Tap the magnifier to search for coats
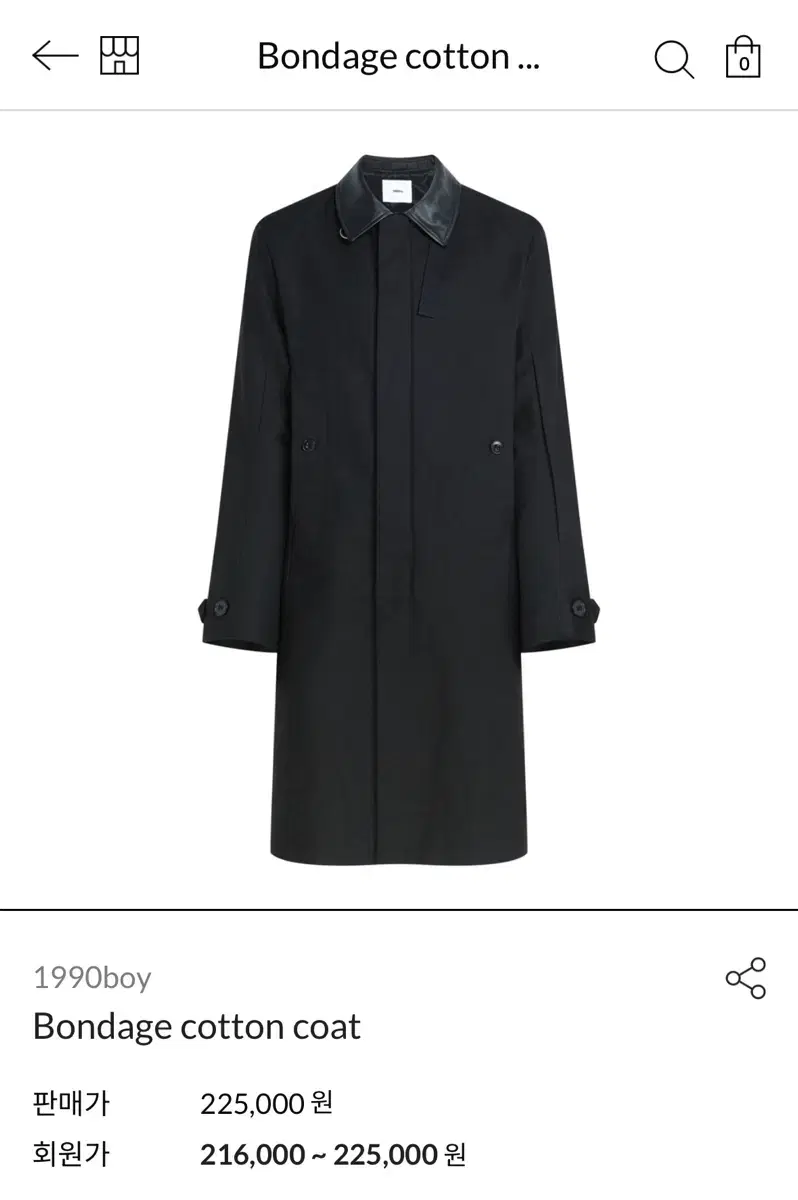 (x=672, y=58)
